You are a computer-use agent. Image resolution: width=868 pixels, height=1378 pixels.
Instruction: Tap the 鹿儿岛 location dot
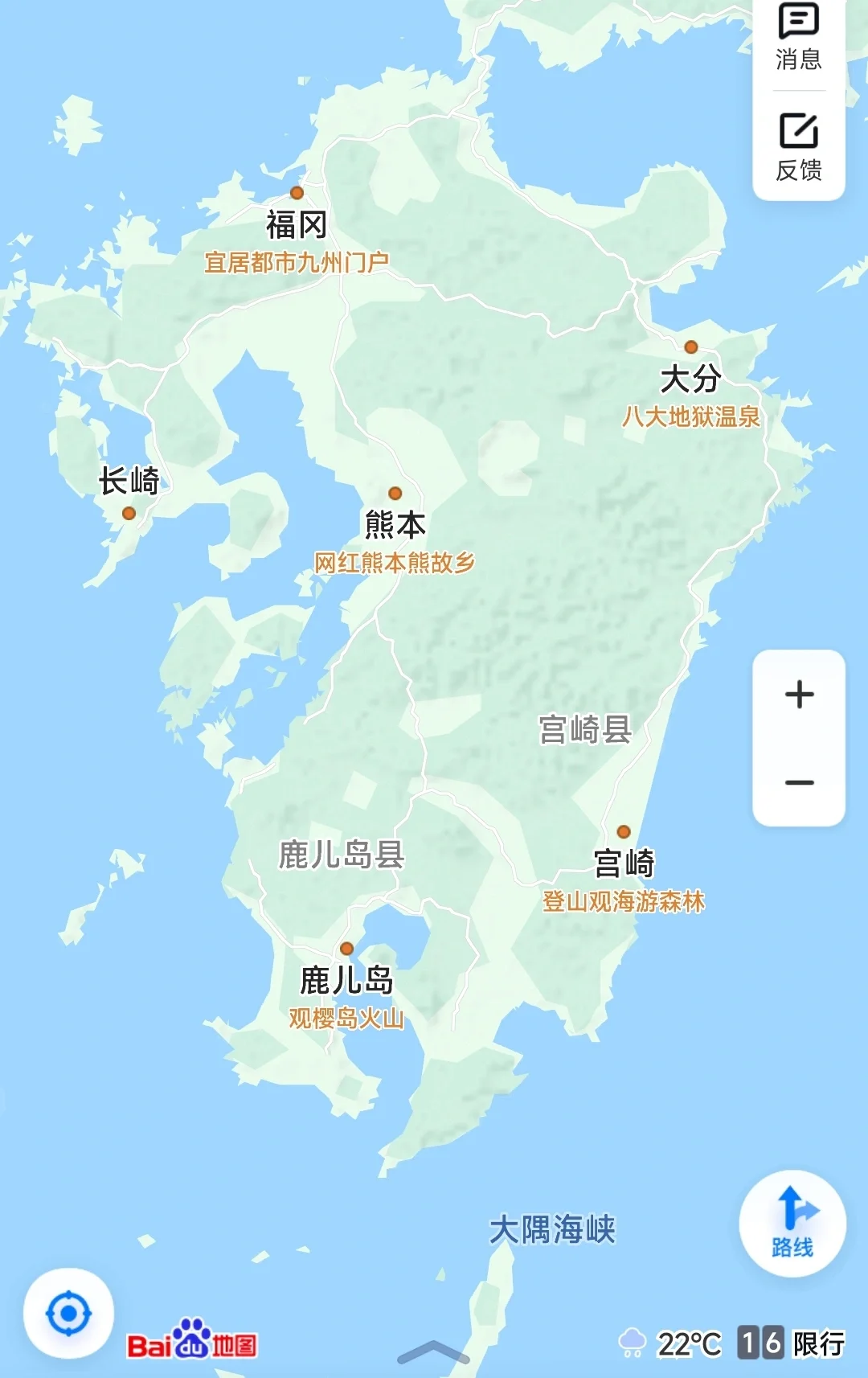pyautogui.click(x=346, y=949)
